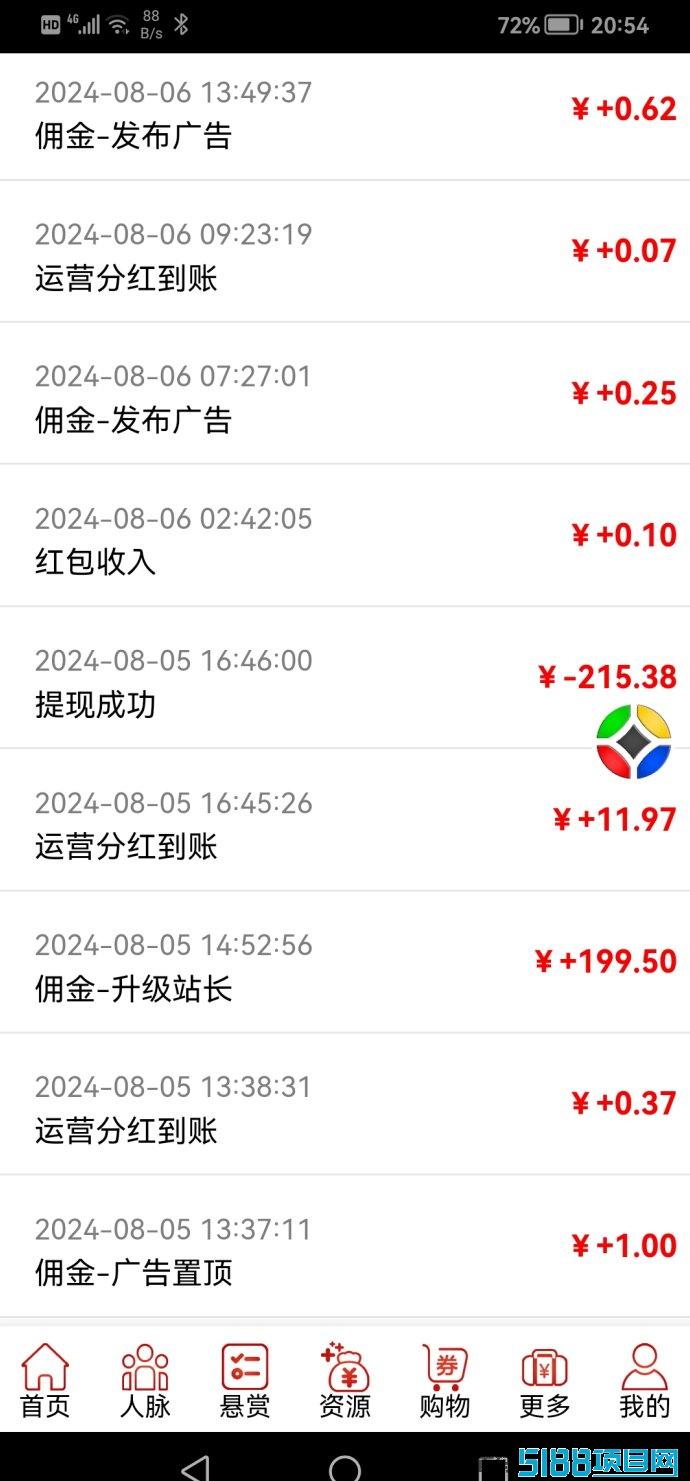The height and width of the screenshot is (1481, 690).
Task: Open the 人脉 tab
Action: coord(145,1381)
